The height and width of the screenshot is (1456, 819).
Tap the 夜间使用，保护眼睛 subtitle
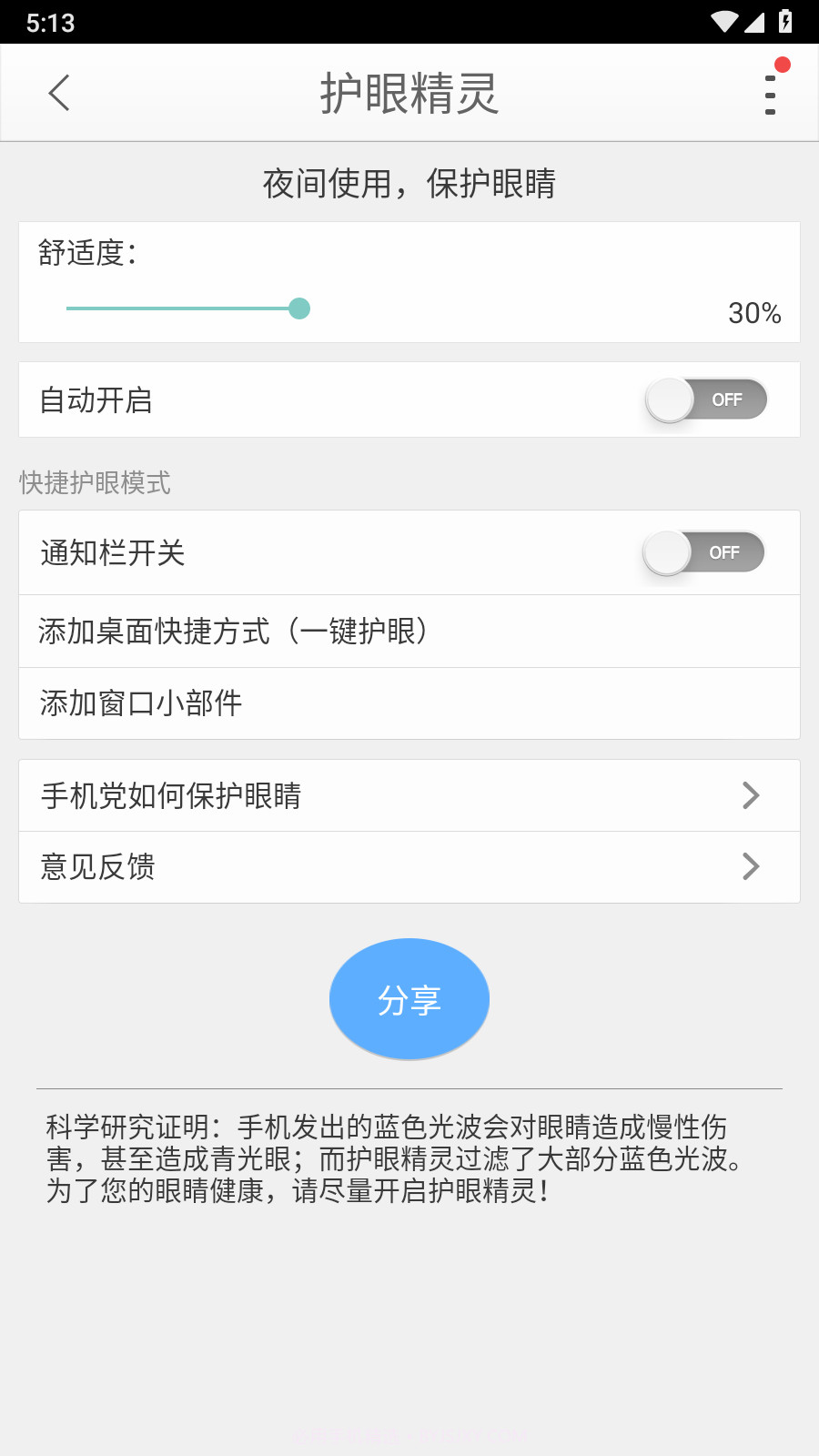(409, 184)
